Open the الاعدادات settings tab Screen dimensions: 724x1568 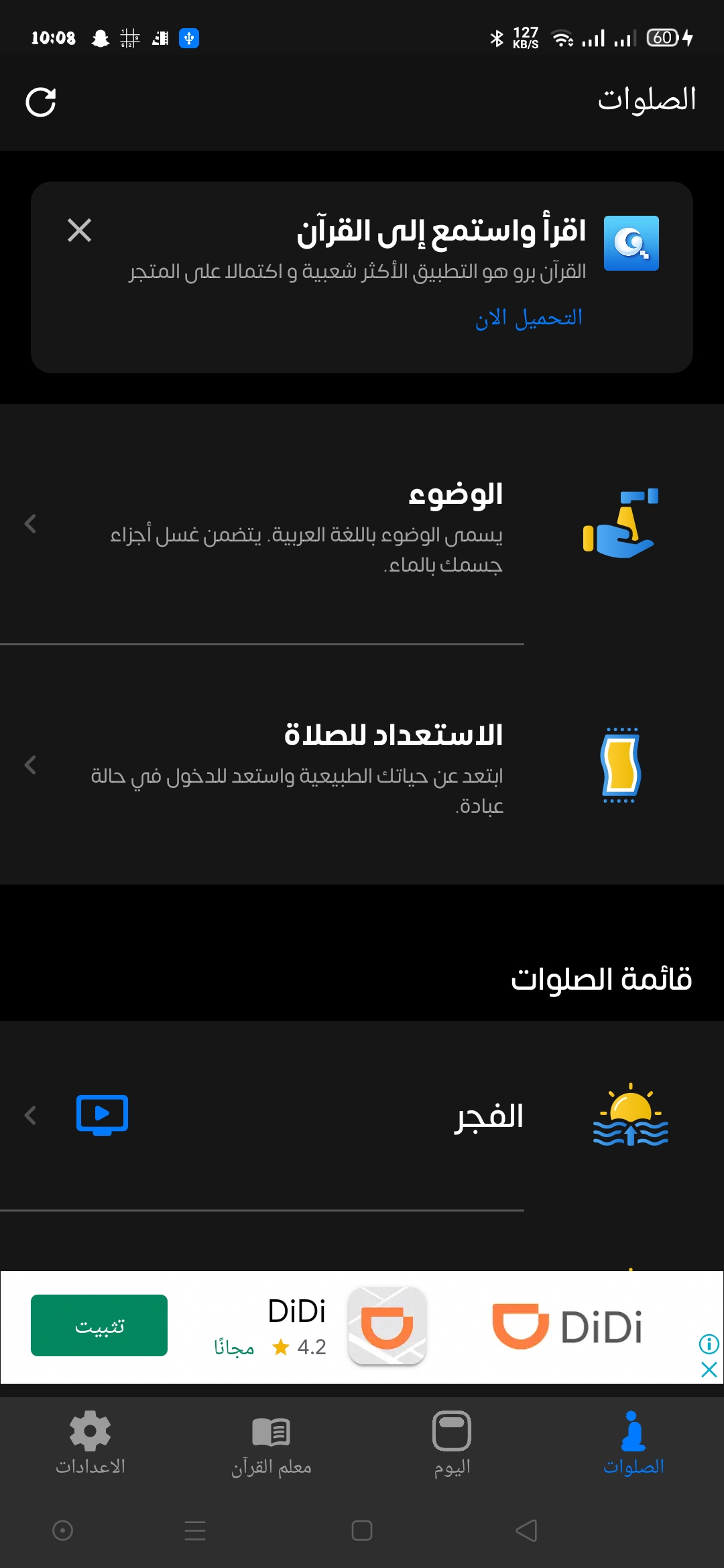click(x=90, y=1443)
